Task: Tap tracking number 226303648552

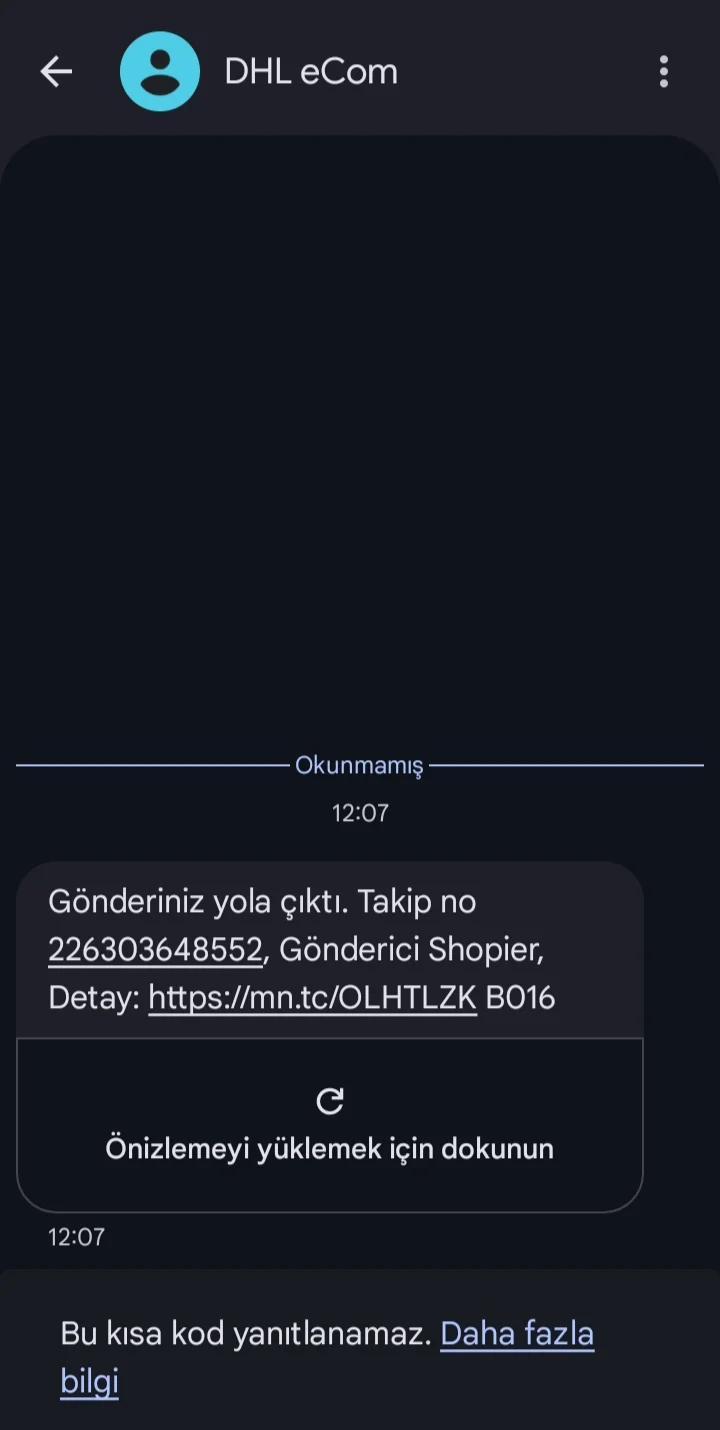Action: [x=155, y=949]
